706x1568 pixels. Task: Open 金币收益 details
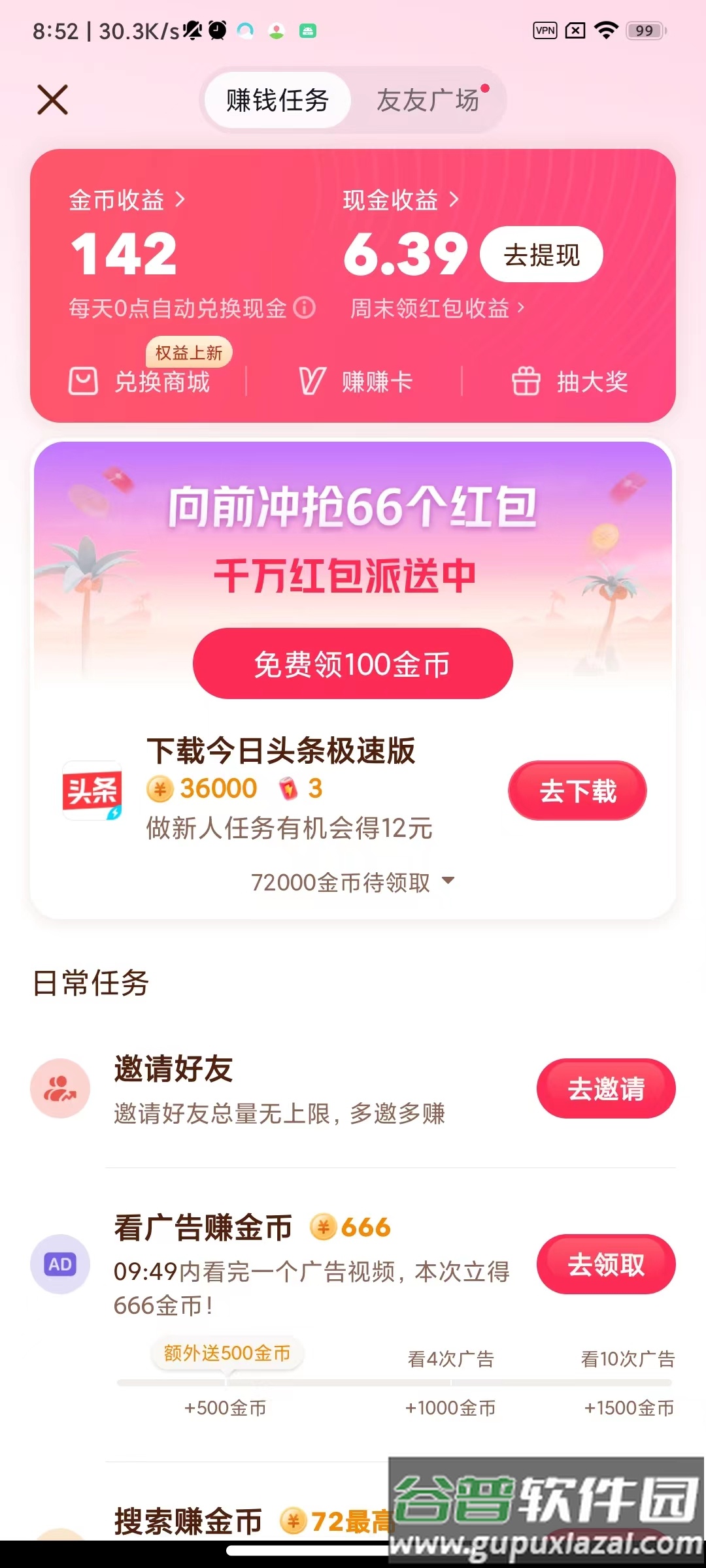(x=127, y=200)
